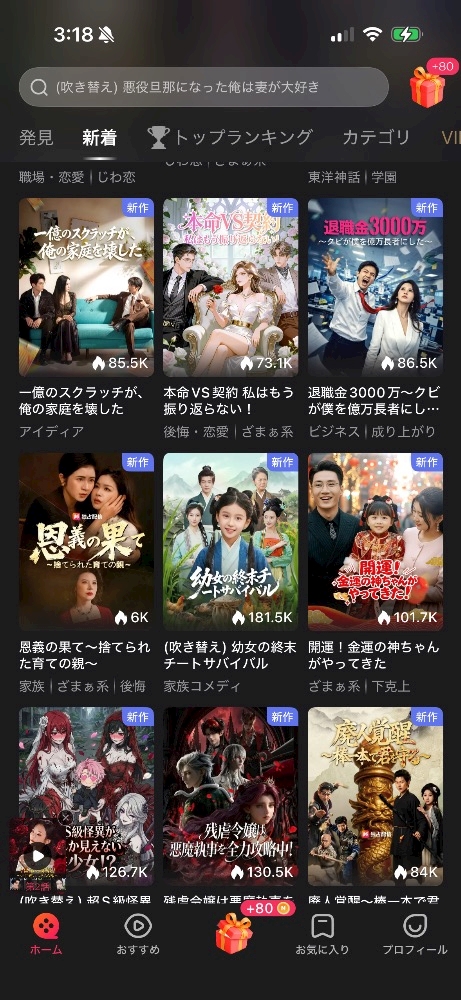Viewport: 461px width, 1000px height.
Task: Tap the center gift reward button
Action: 234,932
